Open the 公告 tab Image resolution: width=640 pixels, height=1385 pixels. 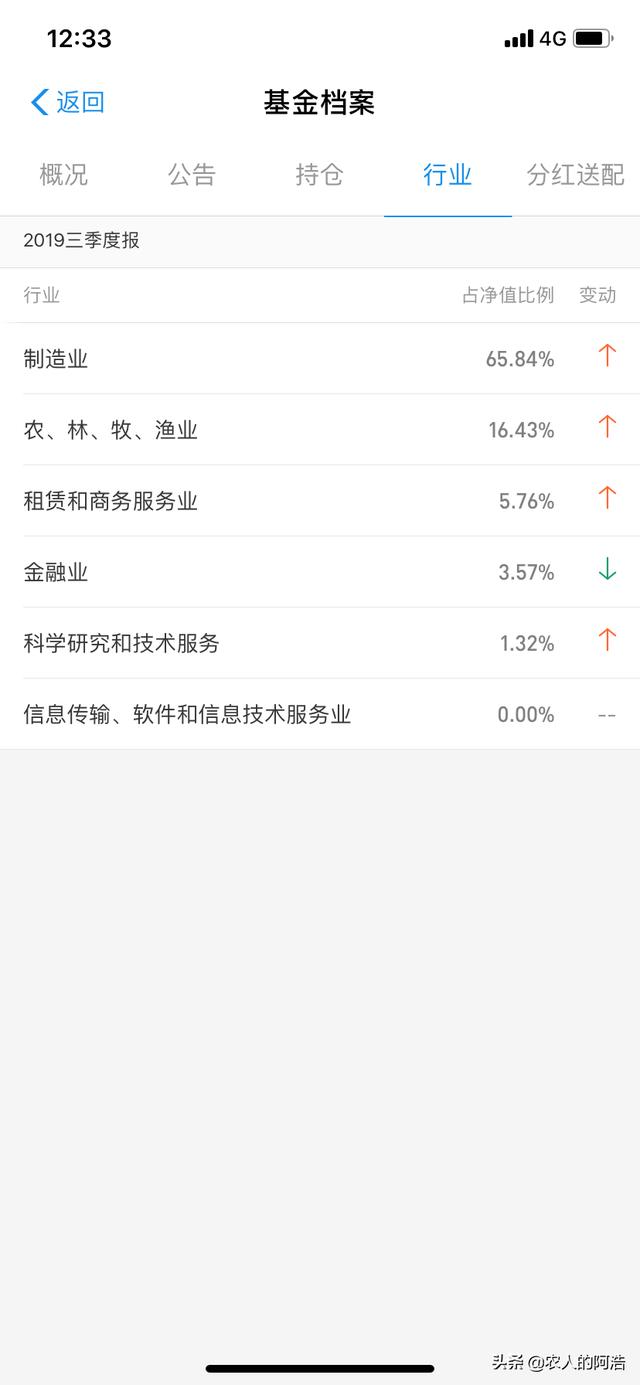coord(192,175)
